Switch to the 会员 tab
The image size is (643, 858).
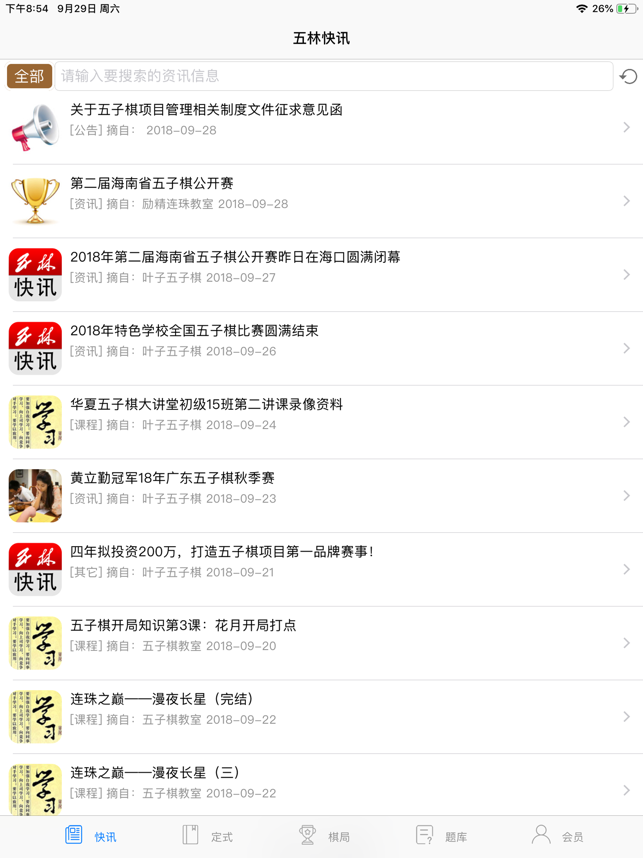pyautogui.click(x=557, y=836)
